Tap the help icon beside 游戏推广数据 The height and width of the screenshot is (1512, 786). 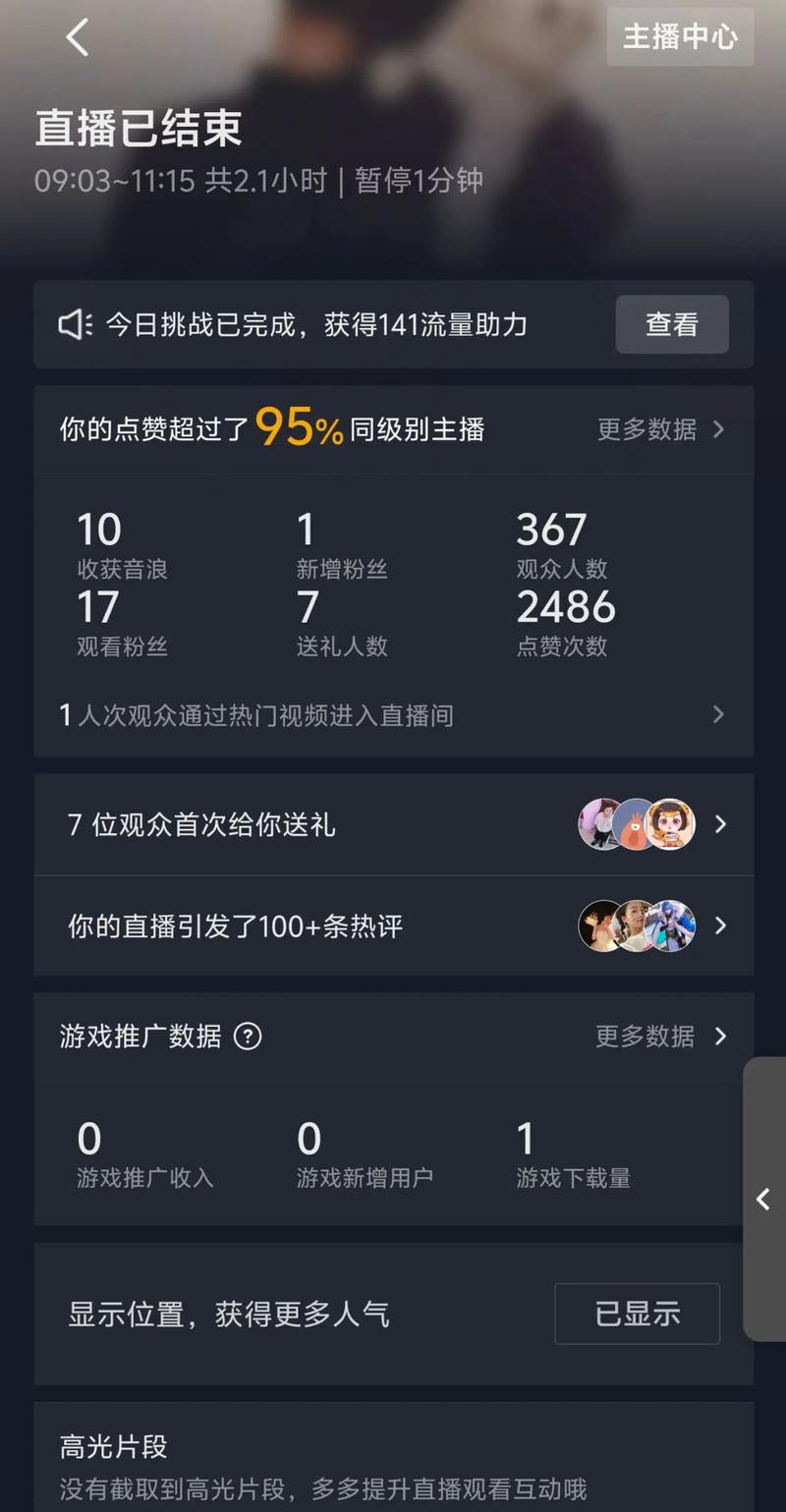(x=248, y=1036)
